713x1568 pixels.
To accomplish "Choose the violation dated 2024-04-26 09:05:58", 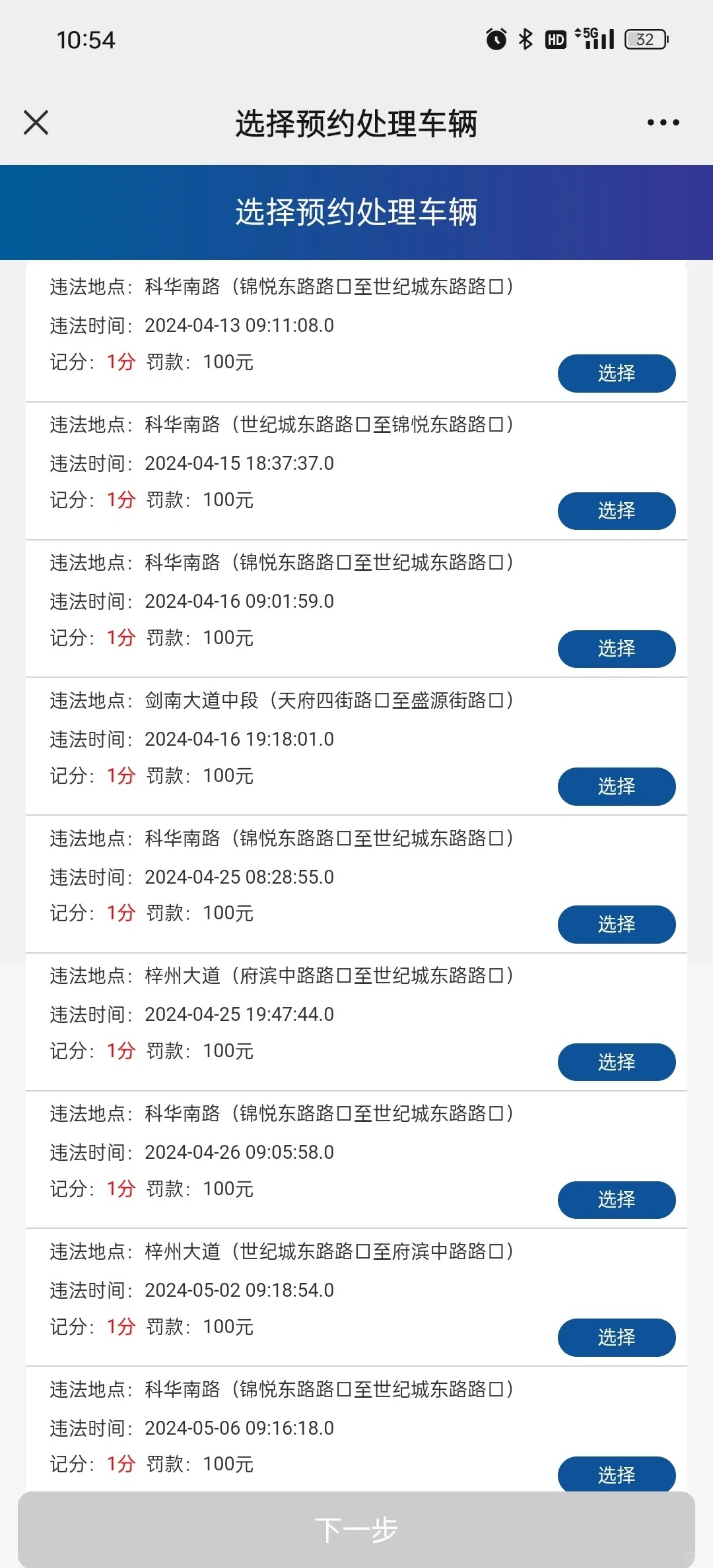I will point(617,1200).
